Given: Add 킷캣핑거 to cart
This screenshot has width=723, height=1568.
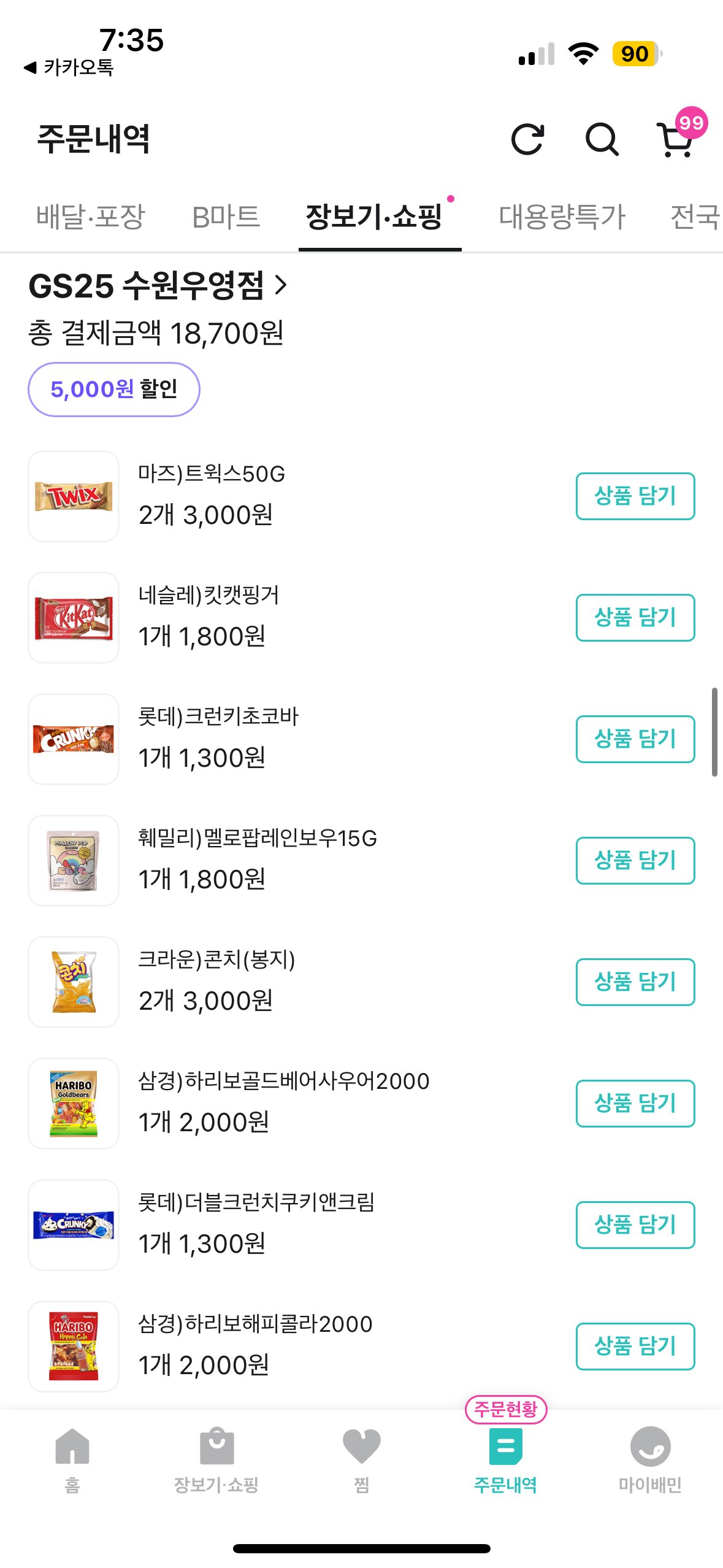Looking at the screenshot, I should pos(635,618).
